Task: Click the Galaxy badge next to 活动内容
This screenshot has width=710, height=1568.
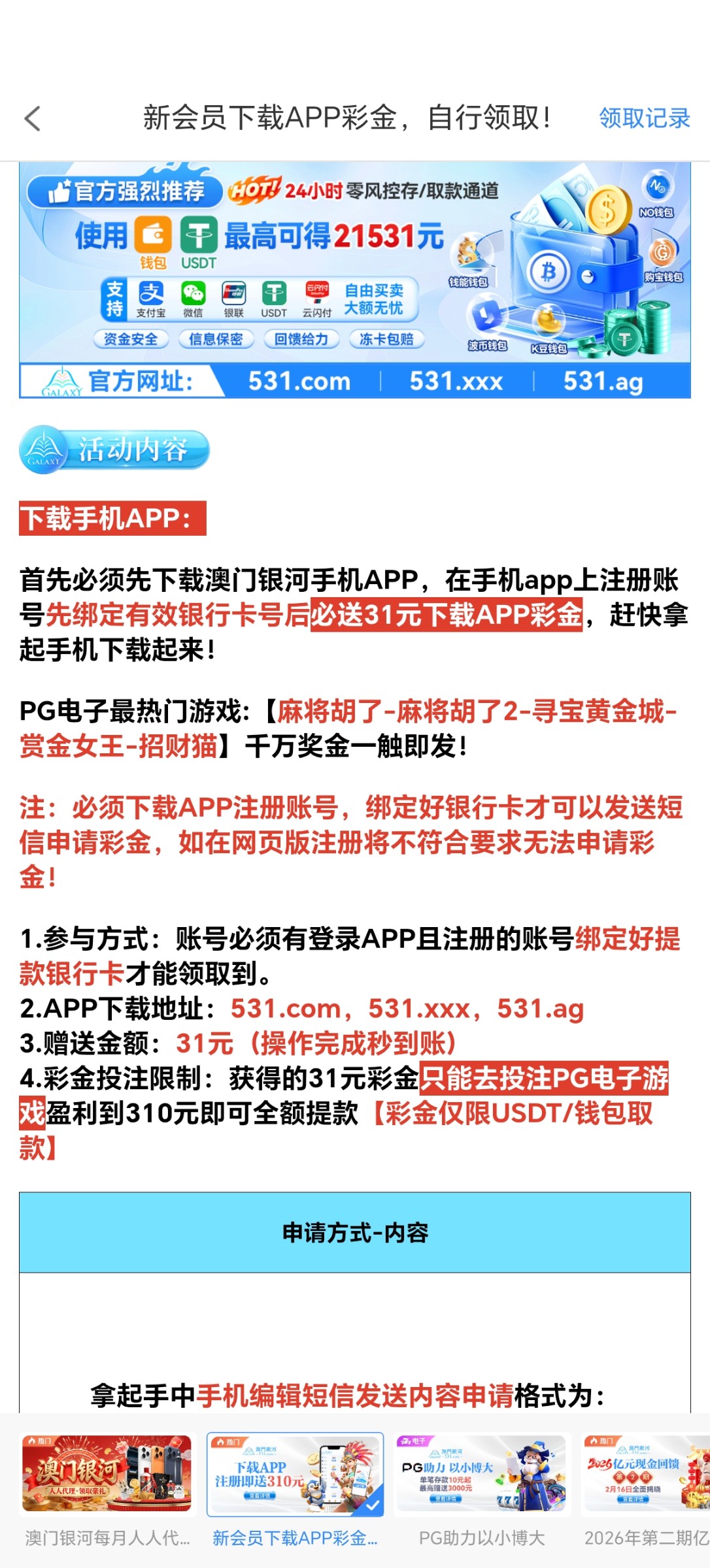Action: [x=41, y=449]
